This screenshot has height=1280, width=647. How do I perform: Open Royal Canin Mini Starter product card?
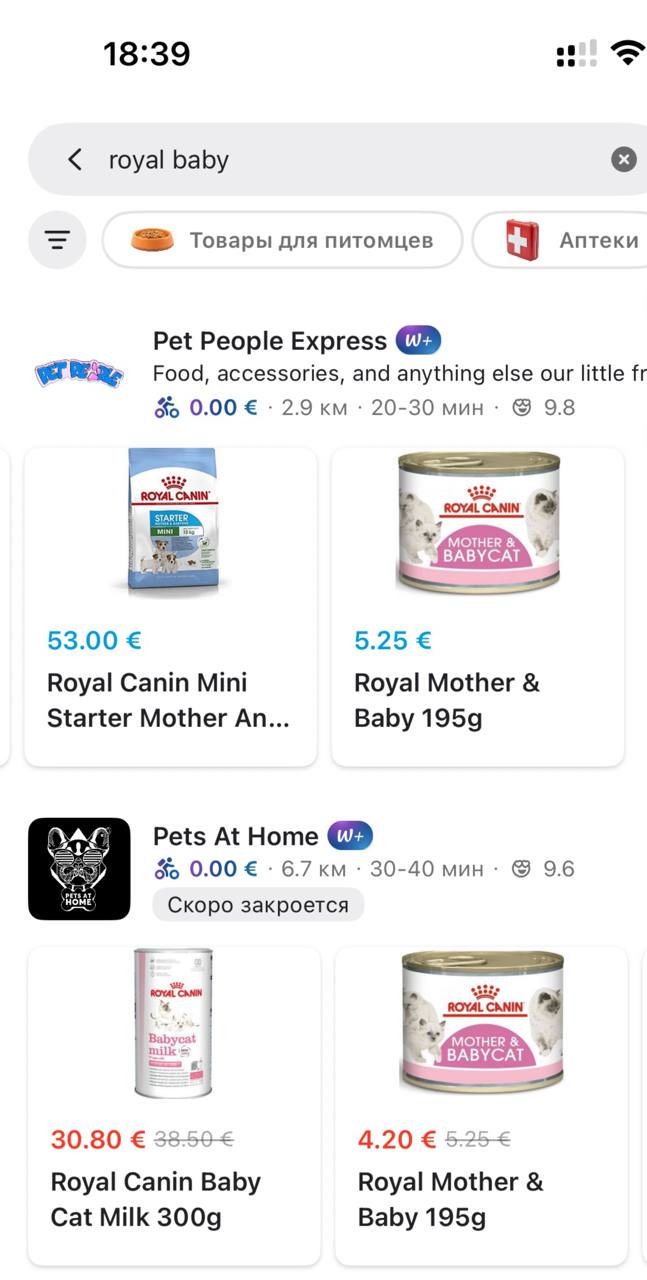[x=170, y=607]
